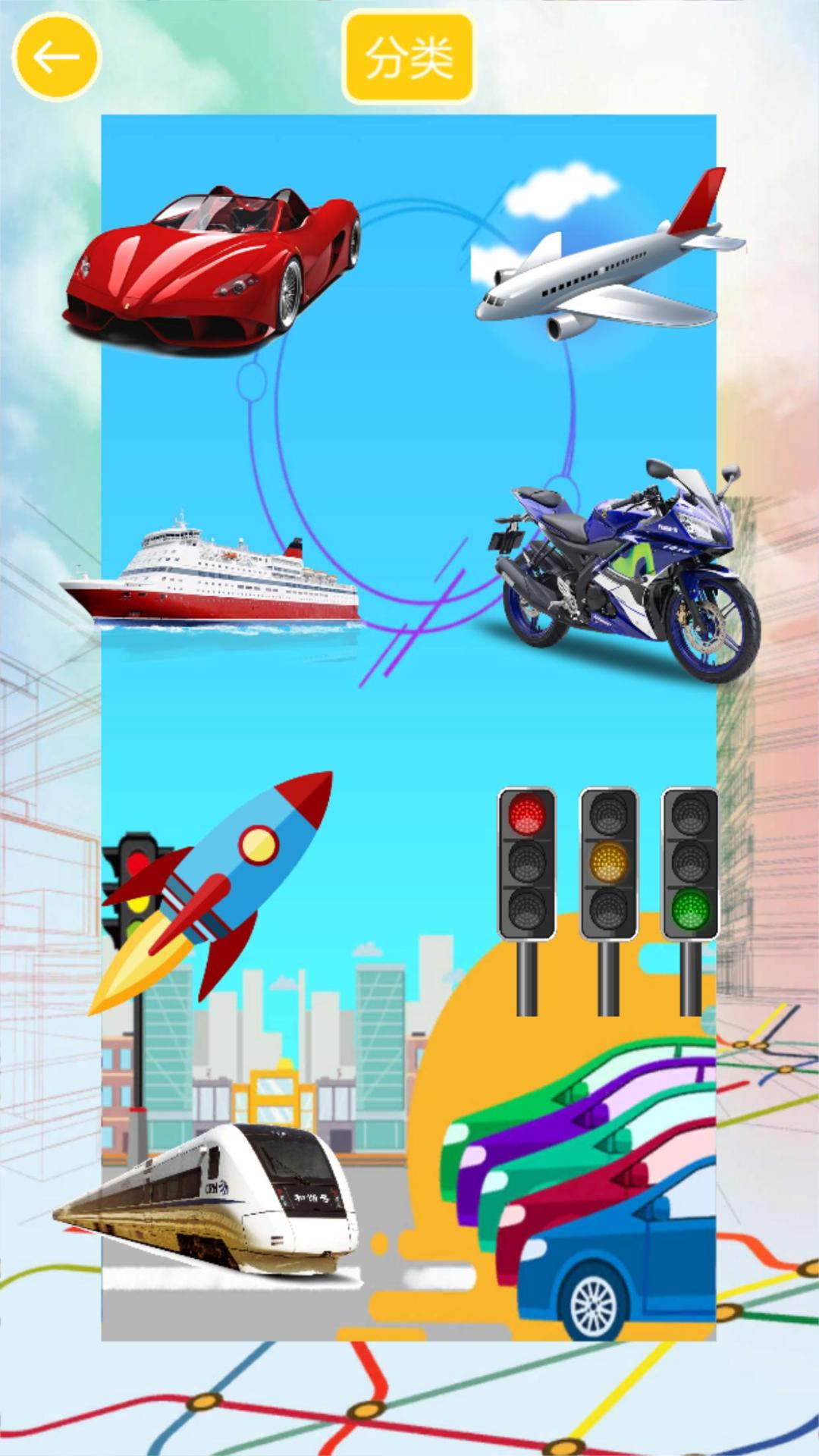
Task: Open the 分类 category button
Action: [x=409, y=58]
